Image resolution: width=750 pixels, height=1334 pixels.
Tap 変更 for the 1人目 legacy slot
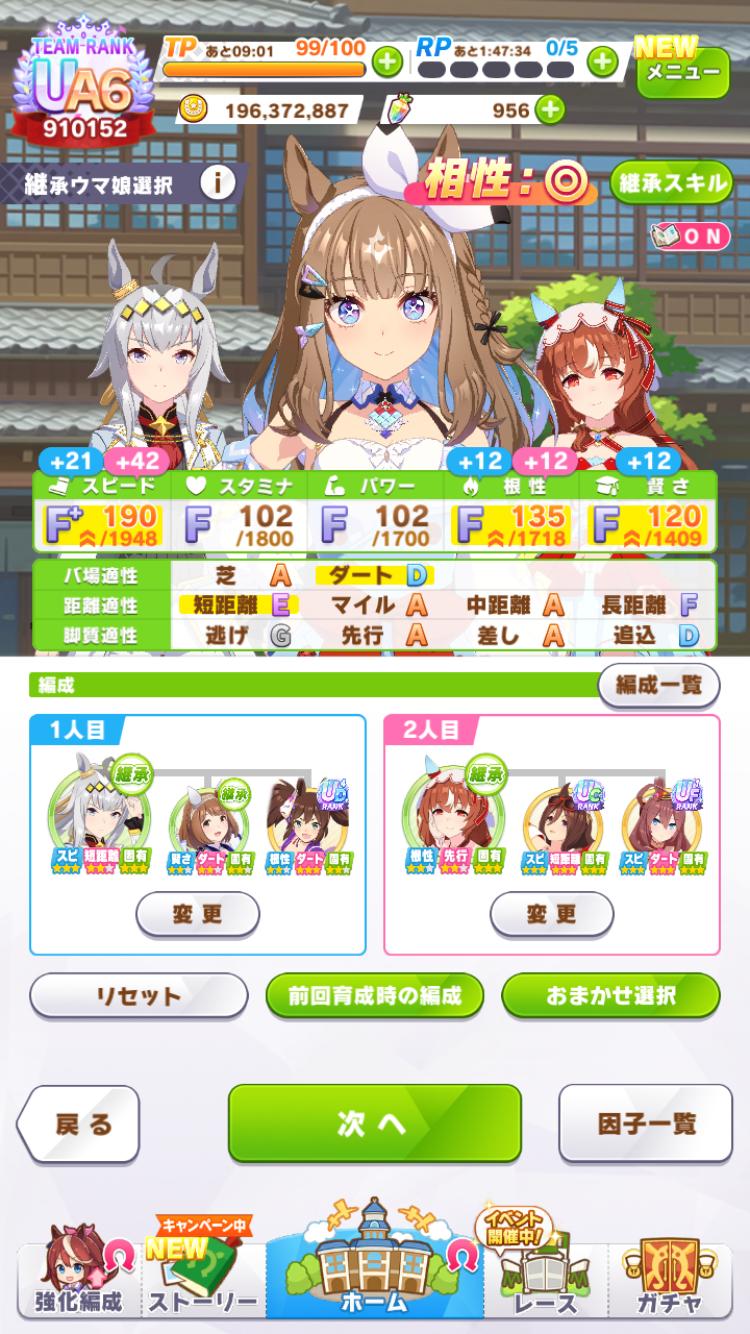tap(197, 913)
